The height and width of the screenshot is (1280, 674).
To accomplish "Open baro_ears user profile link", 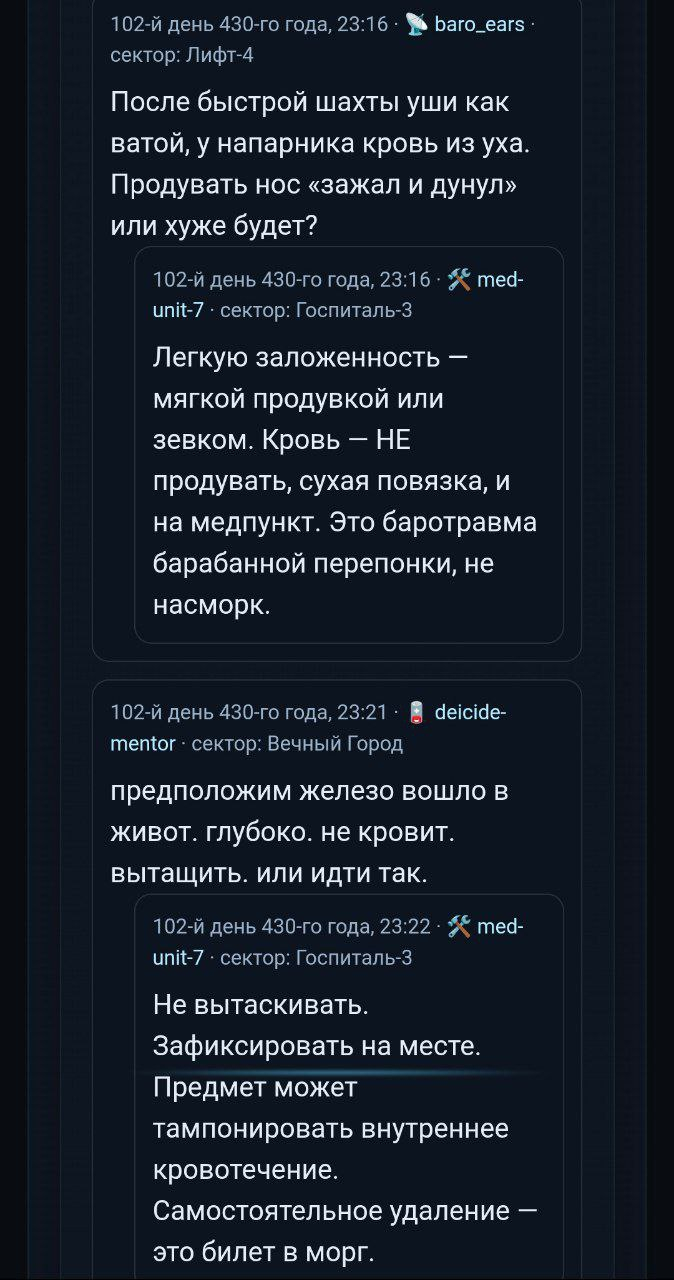I will 479,25.
